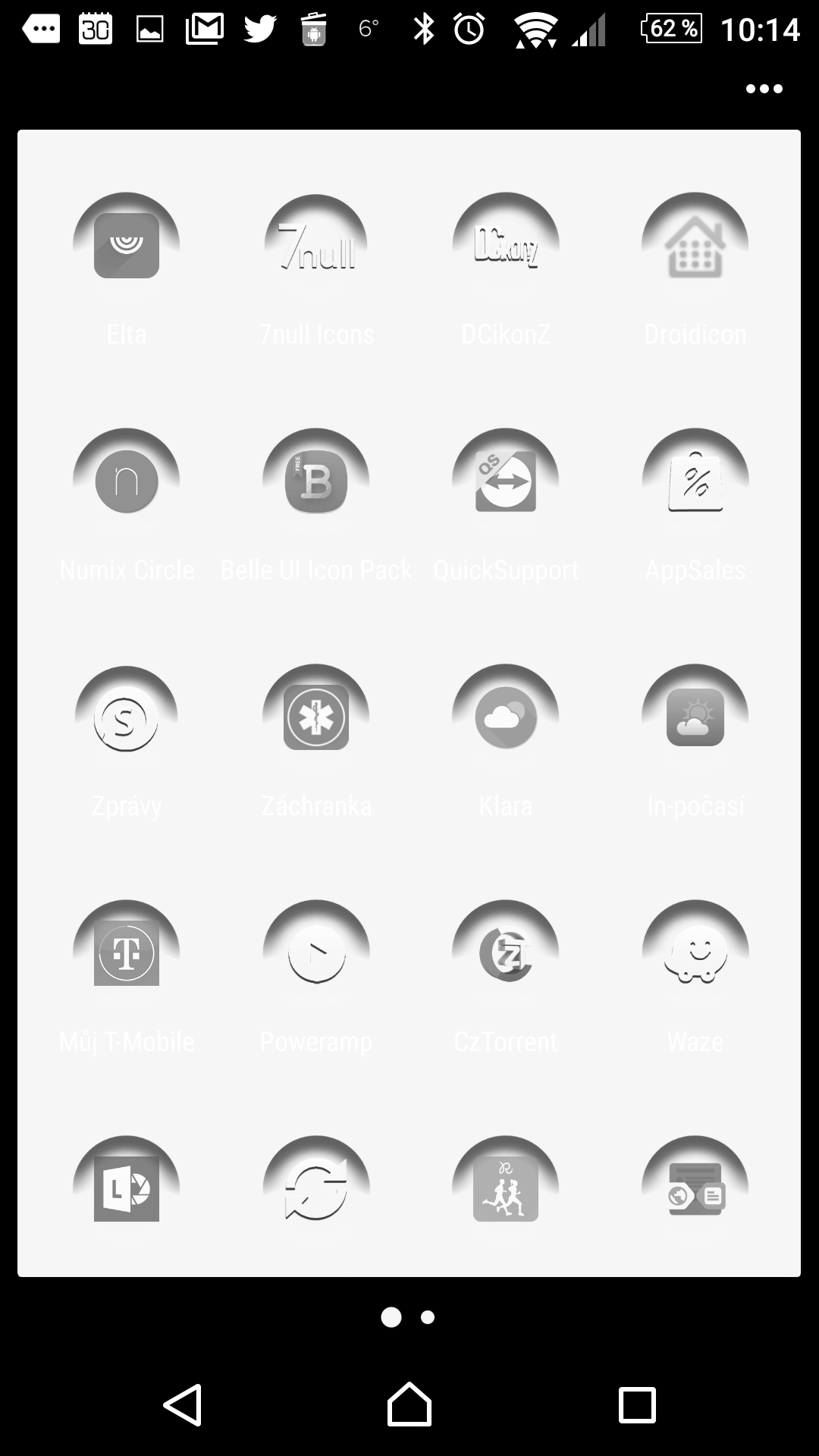Open the running figures app icon
Image resolution: width=819 pixels, height=1456 pixels.
pyautogui.click(x=506, y=1188)
